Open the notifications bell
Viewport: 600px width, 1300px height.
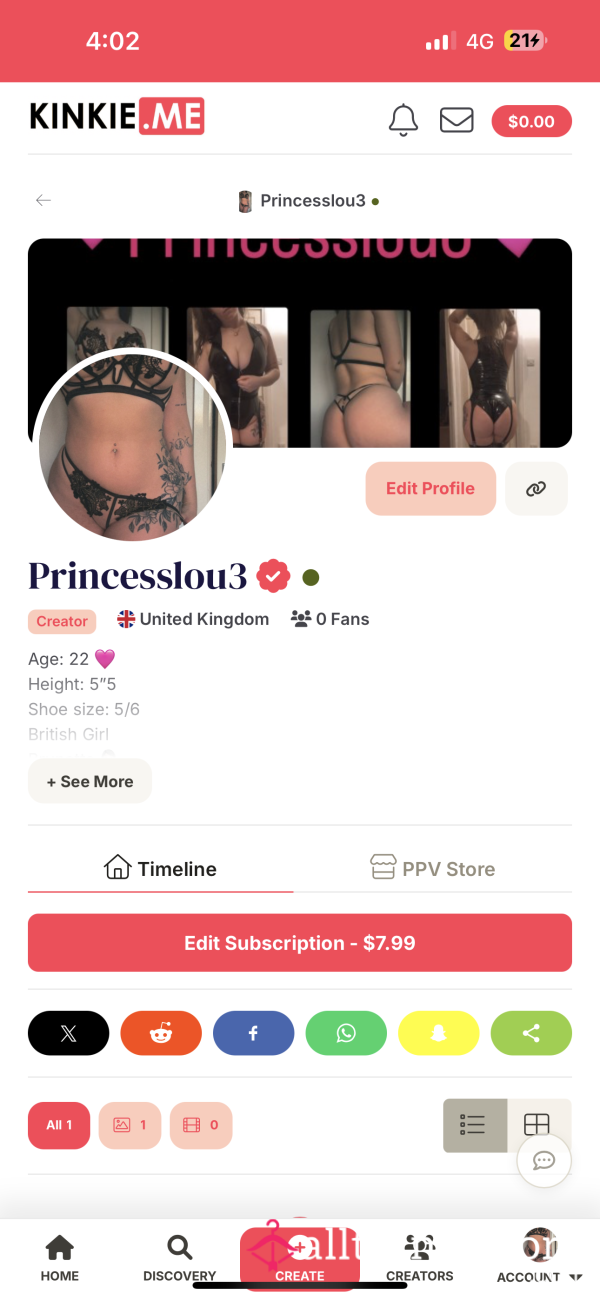(403, 121)
